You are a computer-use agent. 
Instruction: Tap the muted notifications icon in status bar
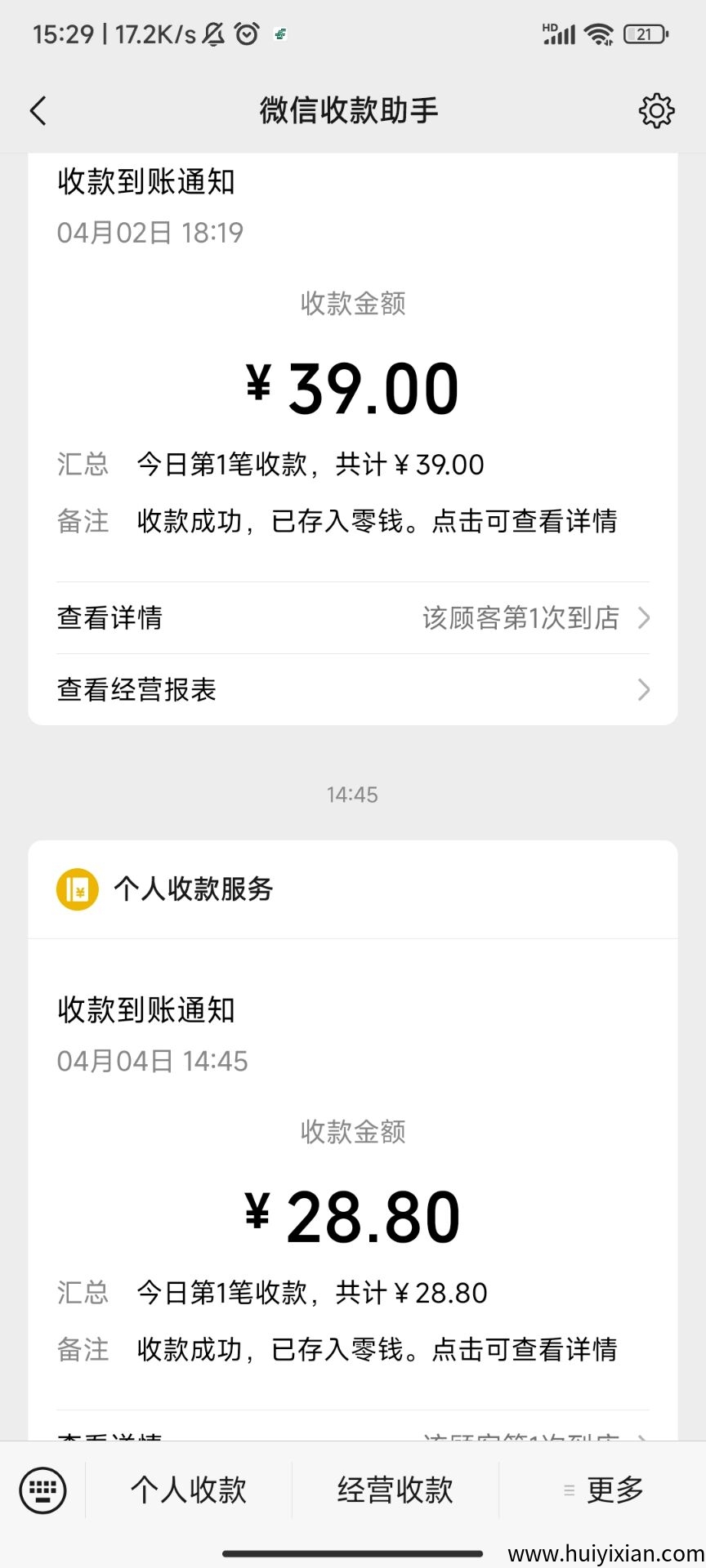212,33
